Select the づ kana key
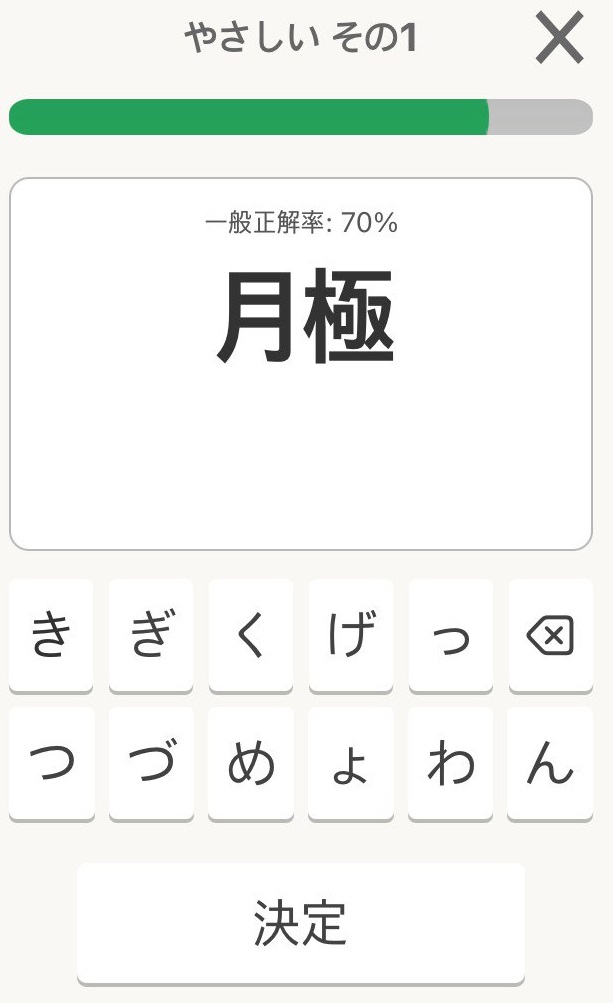Image resolution: width=613 pixels, height=1003 pixels. (151, 763)
